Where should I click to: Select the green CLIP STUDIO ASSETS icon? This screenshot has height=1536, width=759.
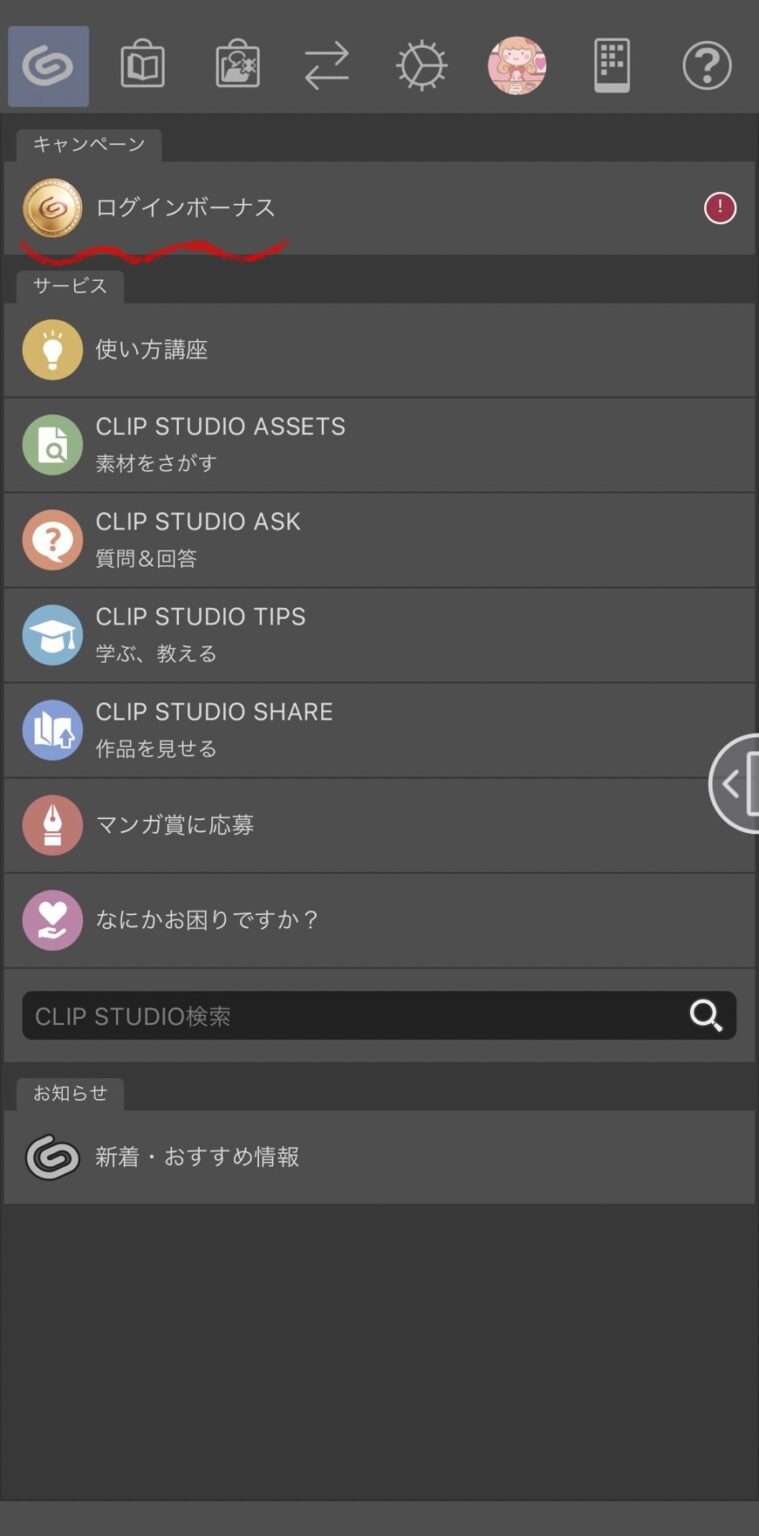pos(52,444)
